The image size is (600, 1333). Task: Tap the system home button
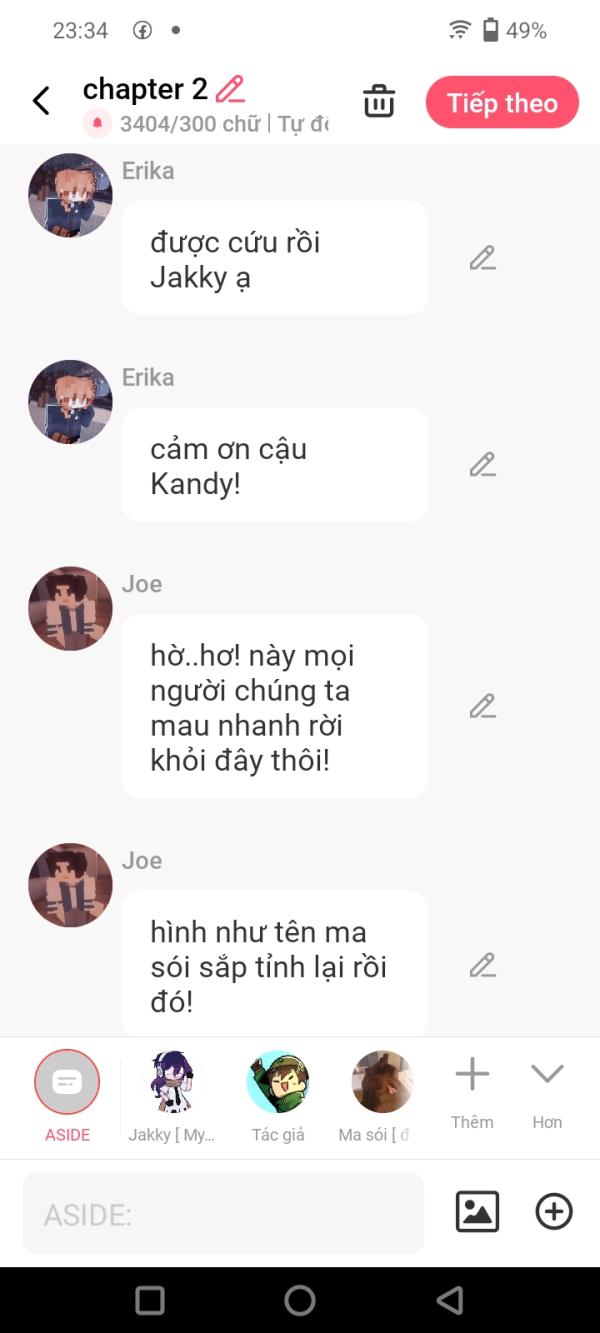coord(300,1300)
